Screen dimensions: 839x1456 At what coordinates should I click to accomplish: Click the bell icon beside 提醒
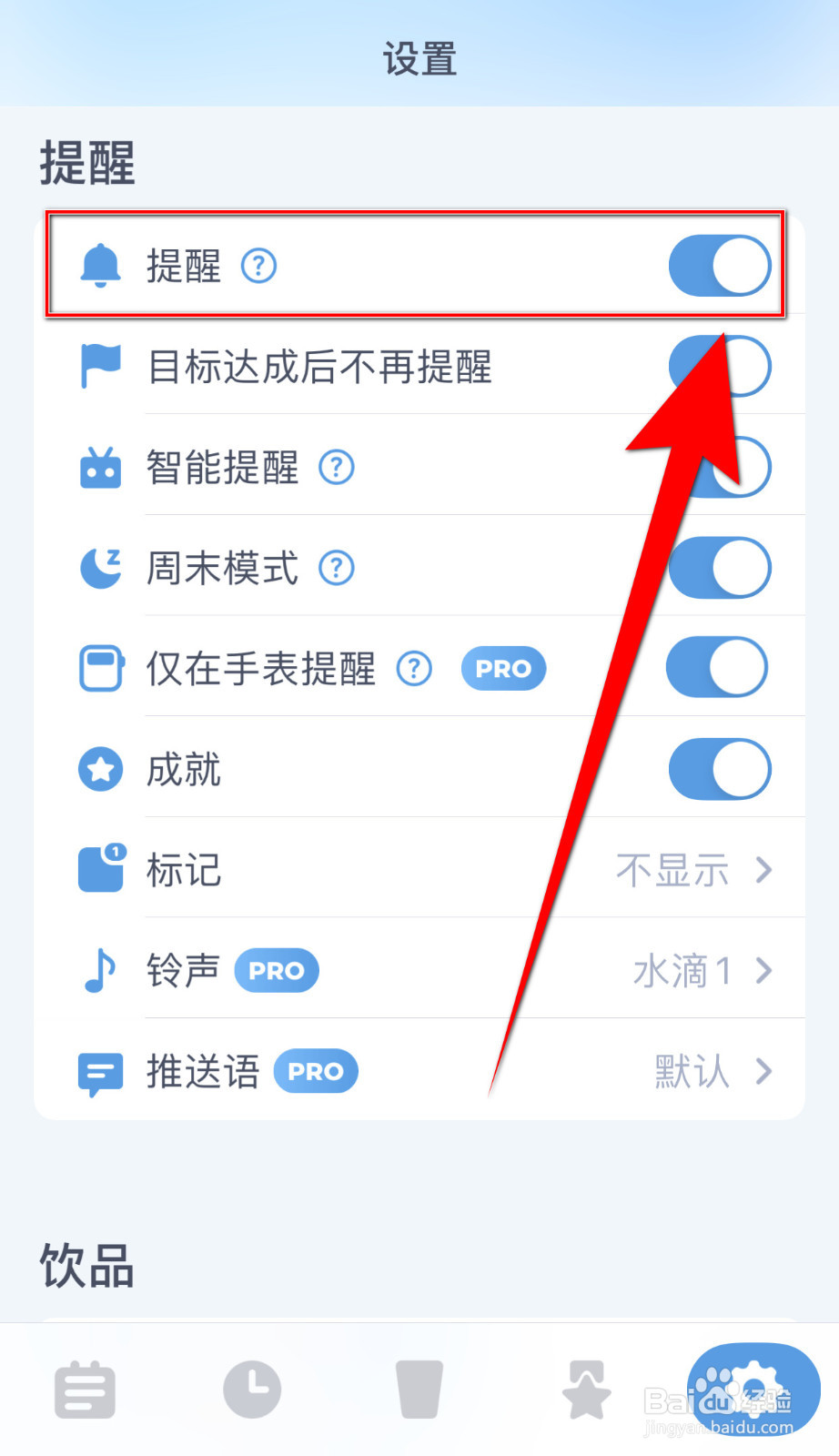(100, 266)
